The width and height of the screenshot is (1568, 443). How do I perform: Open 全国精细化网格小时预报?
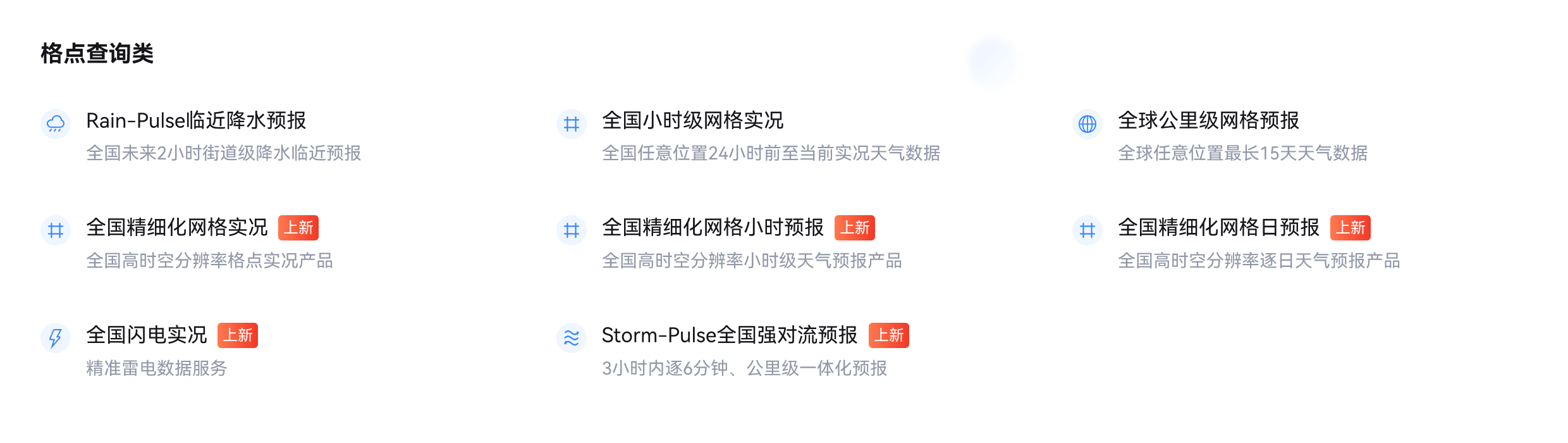[713, 228]
